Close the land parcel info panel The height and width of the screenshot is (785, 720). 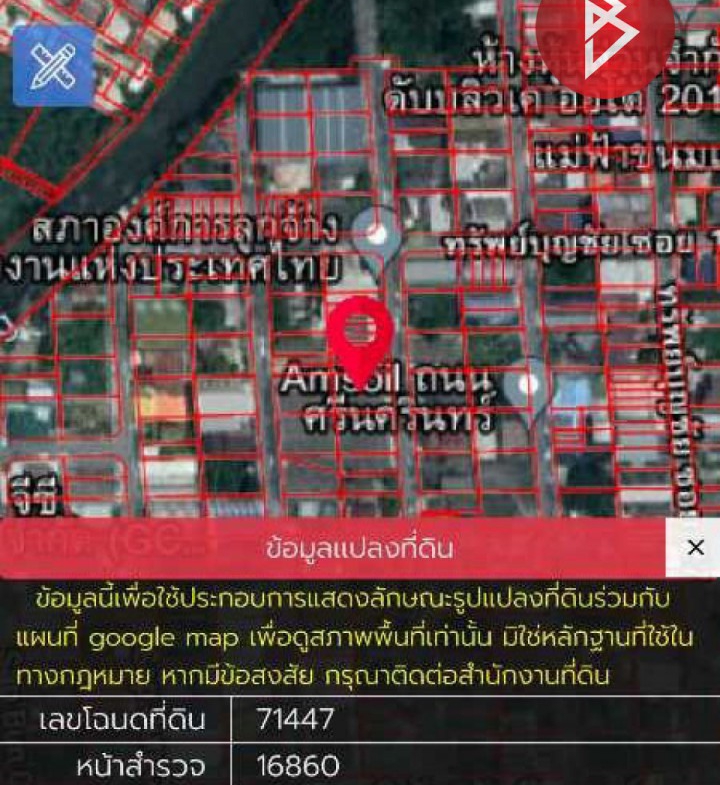(695, 547)
